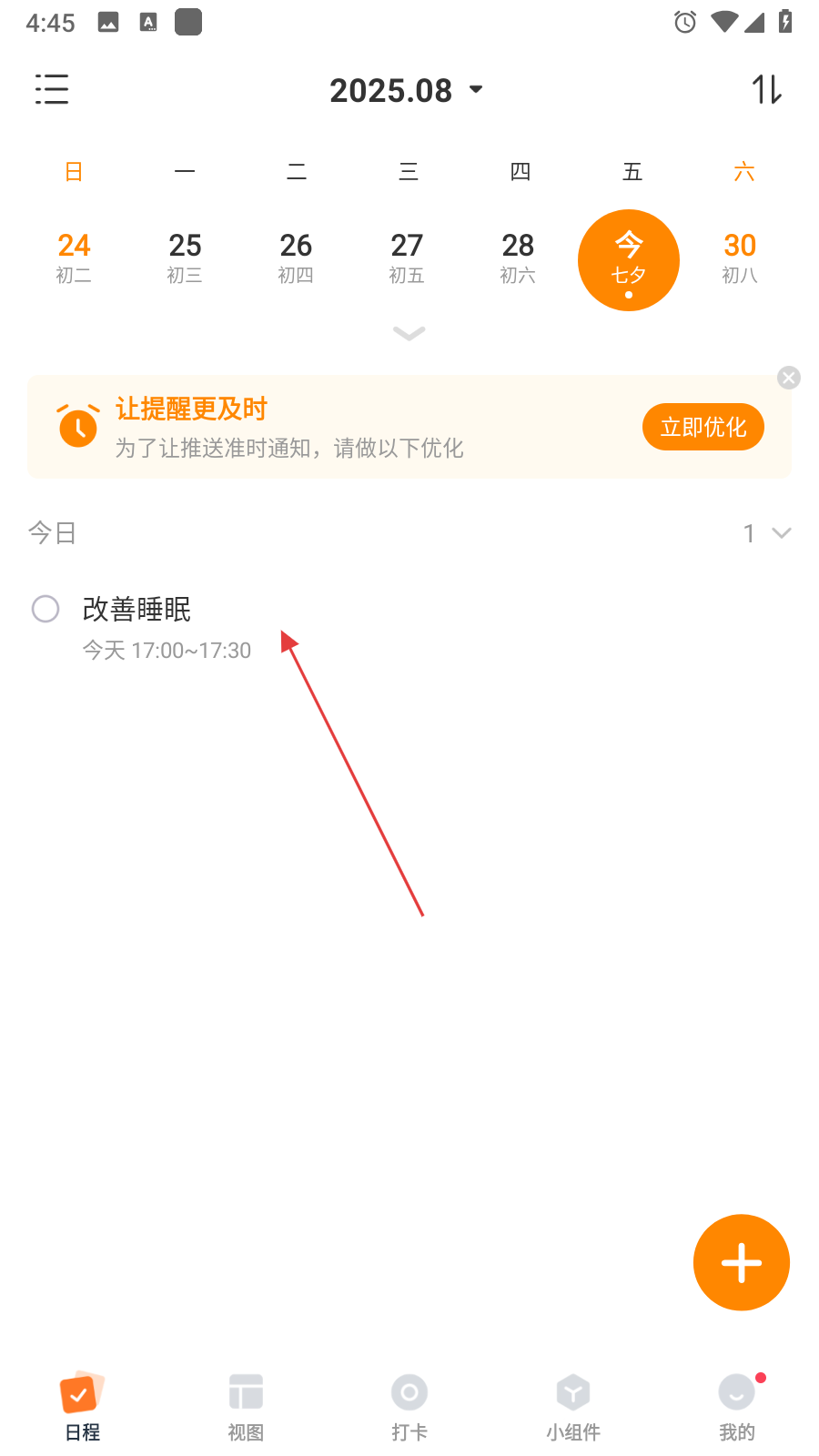The width and height of the screenshot is (819, 1456).
Task: Select Sunday the 24th
Action: click(x=74, y=258)
